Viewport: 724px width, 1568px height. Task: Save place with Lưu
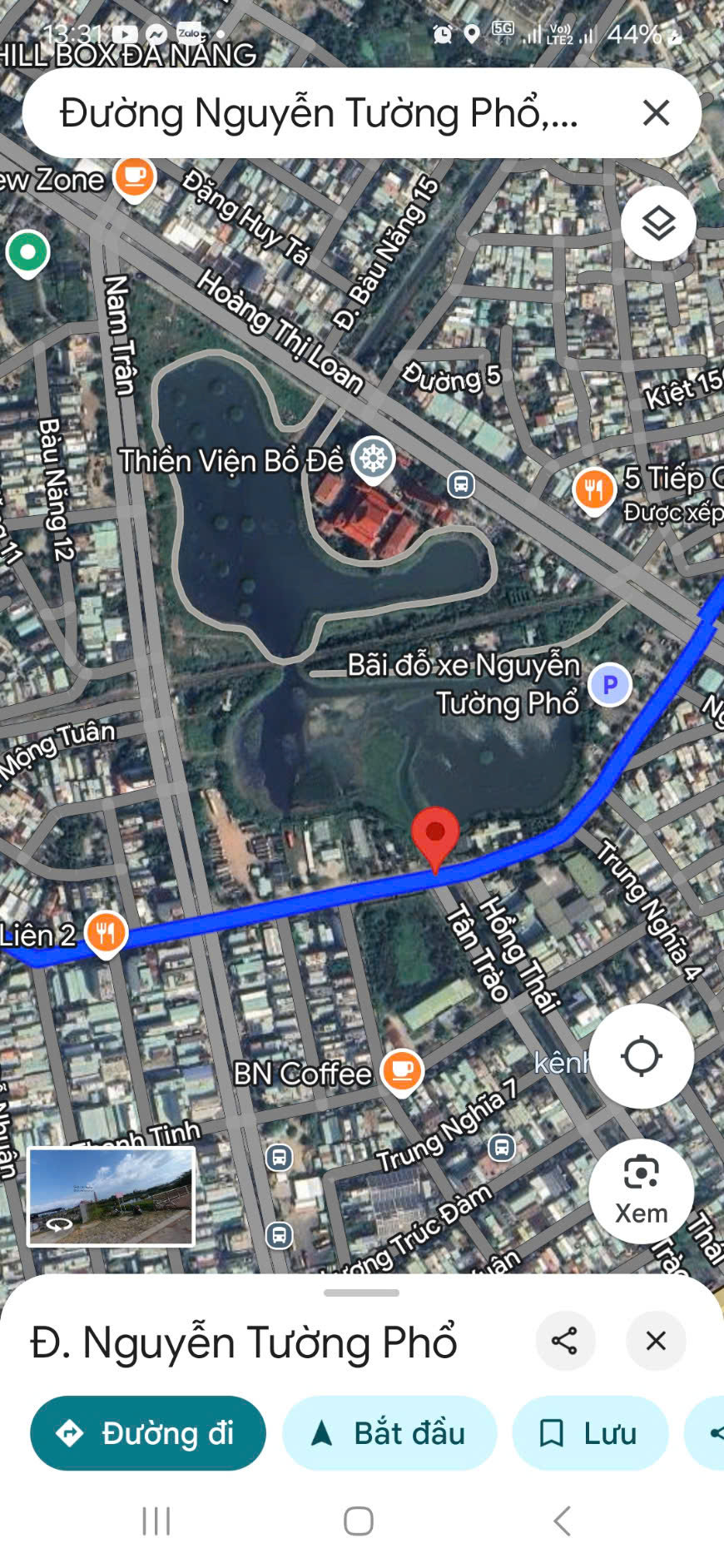590,1433
